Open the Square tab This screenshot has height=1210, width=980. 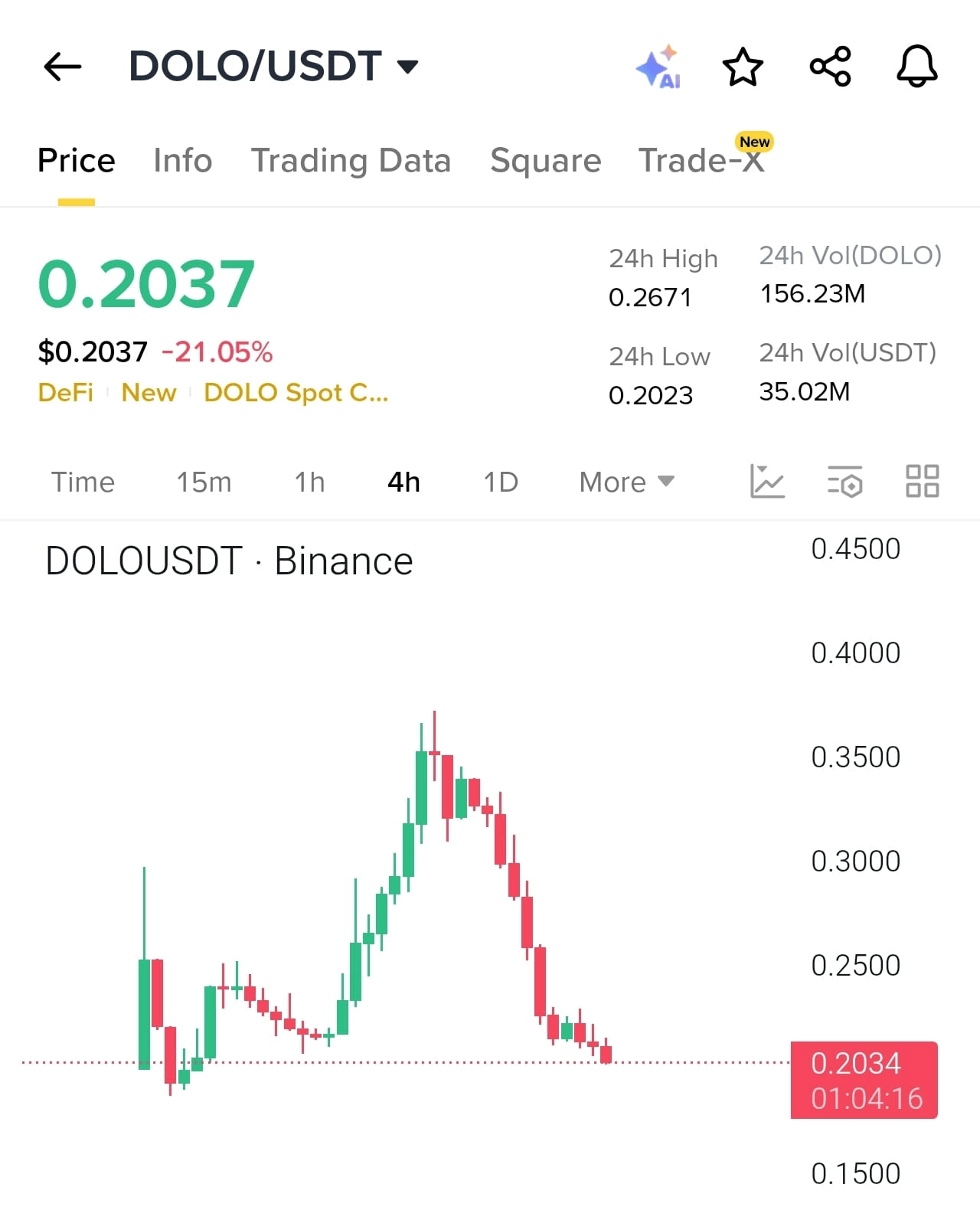pos(545,161)
